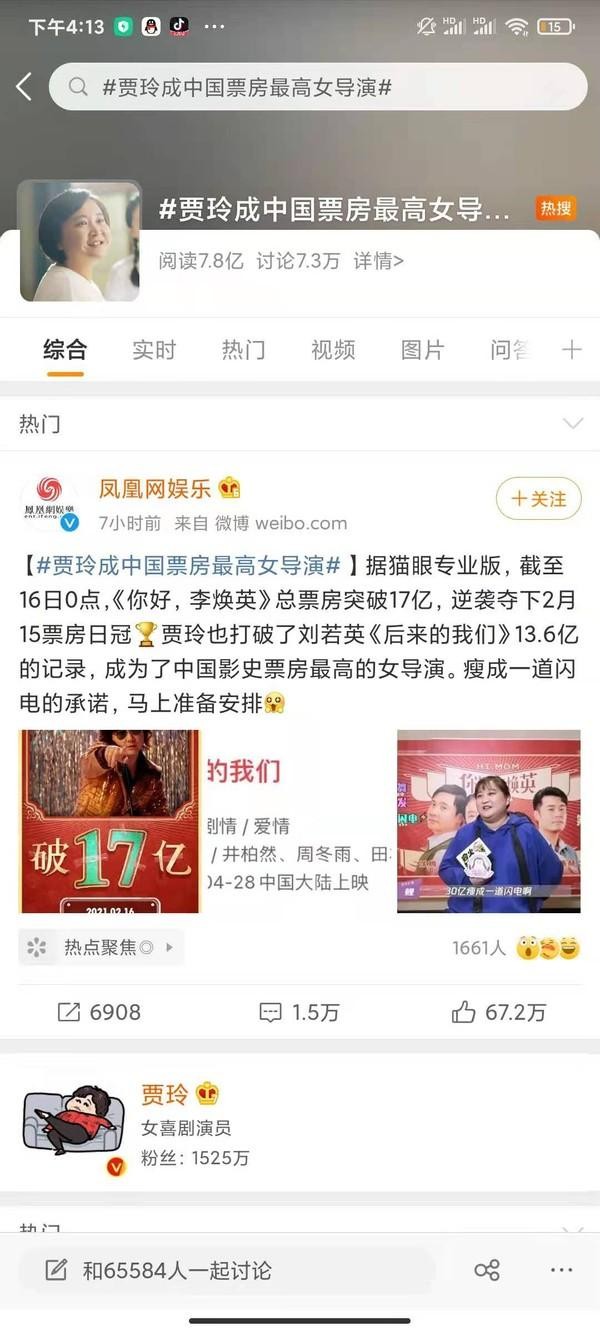Switch to the 热门 tab
Image resolution: width=600 pixels, height=1333 pixels.
coord(243,349)
